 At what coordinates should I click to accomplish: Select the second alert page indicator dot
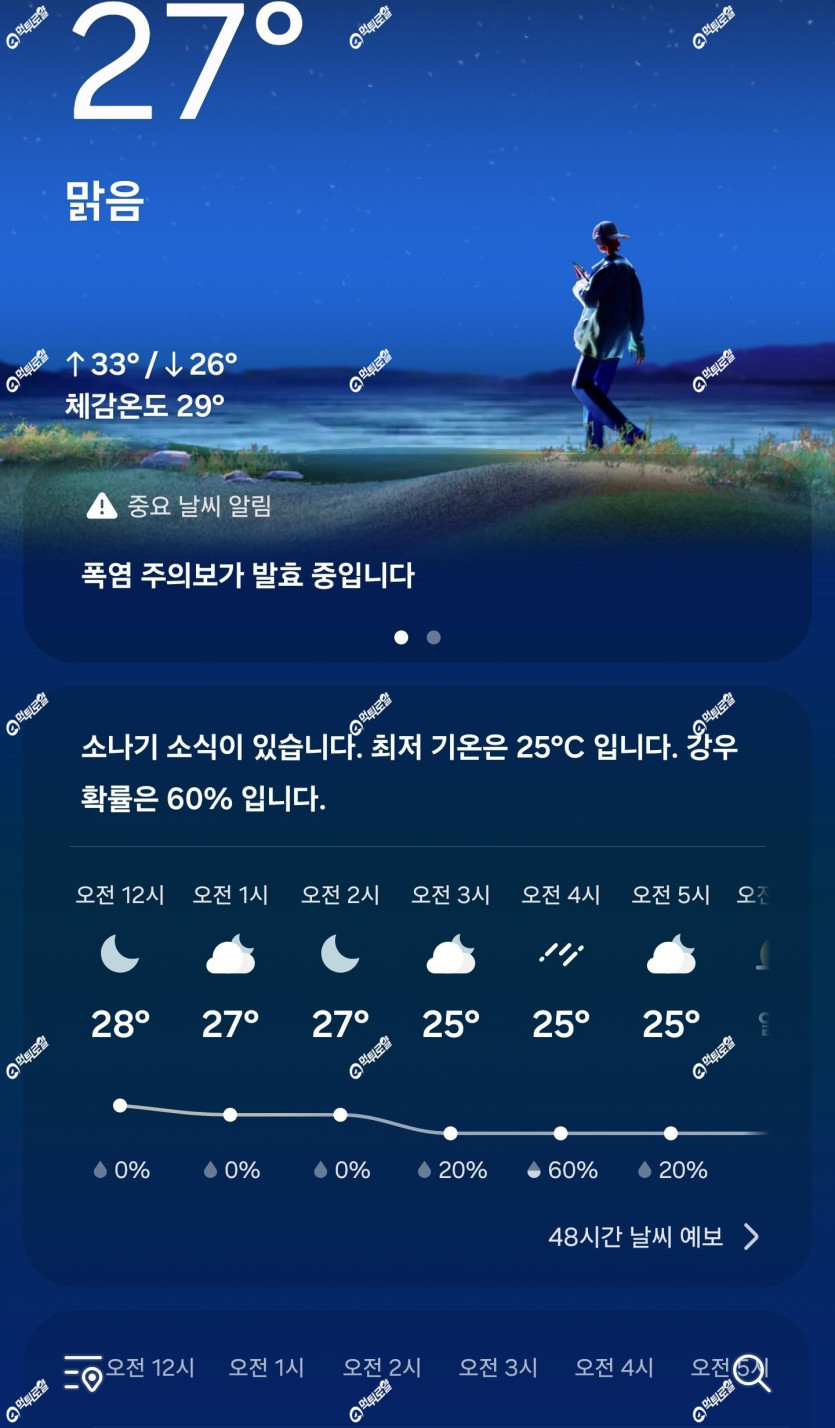click(433, 637)
